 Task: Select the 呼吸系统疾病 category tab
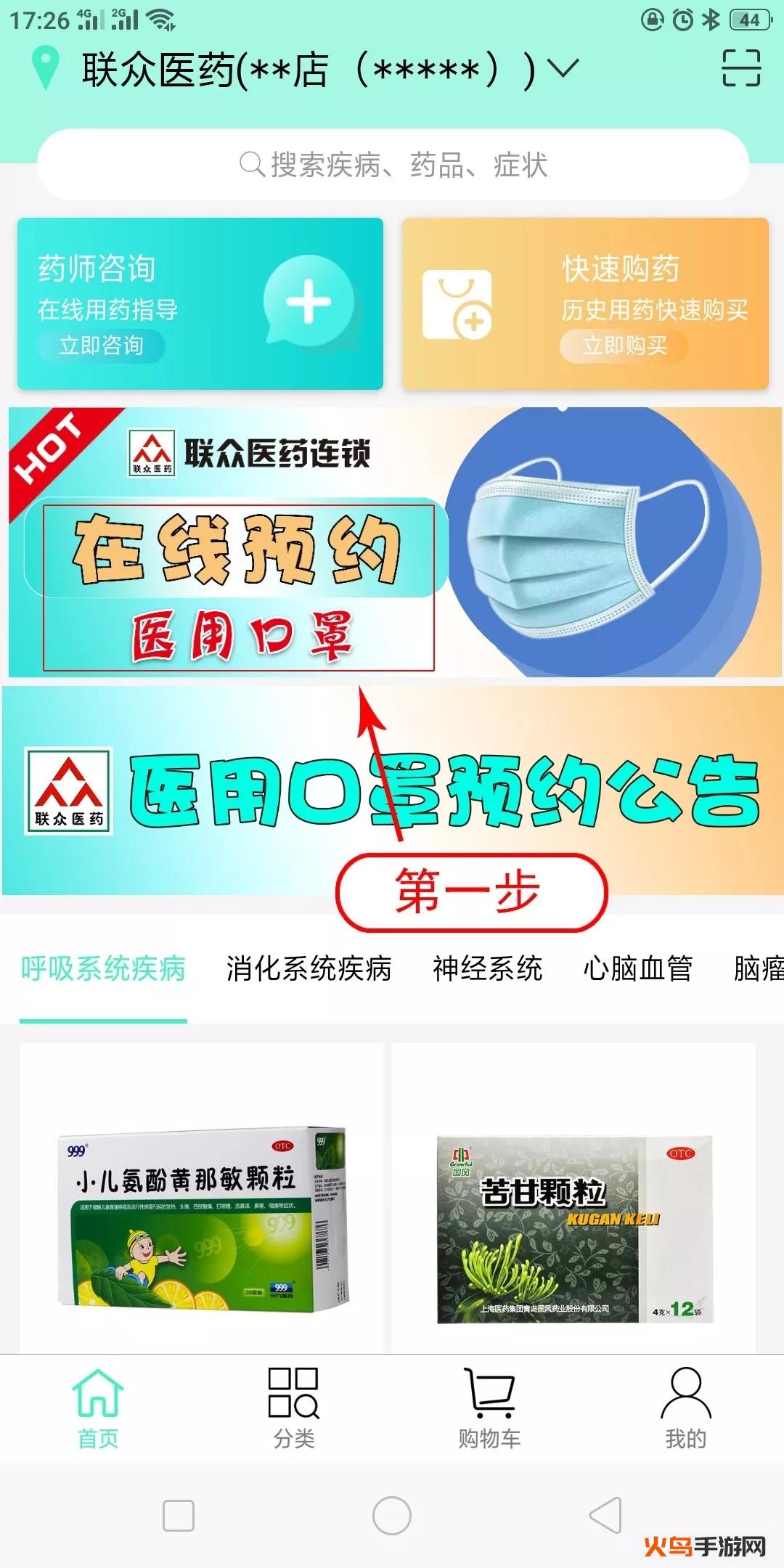tap(103, 969)
